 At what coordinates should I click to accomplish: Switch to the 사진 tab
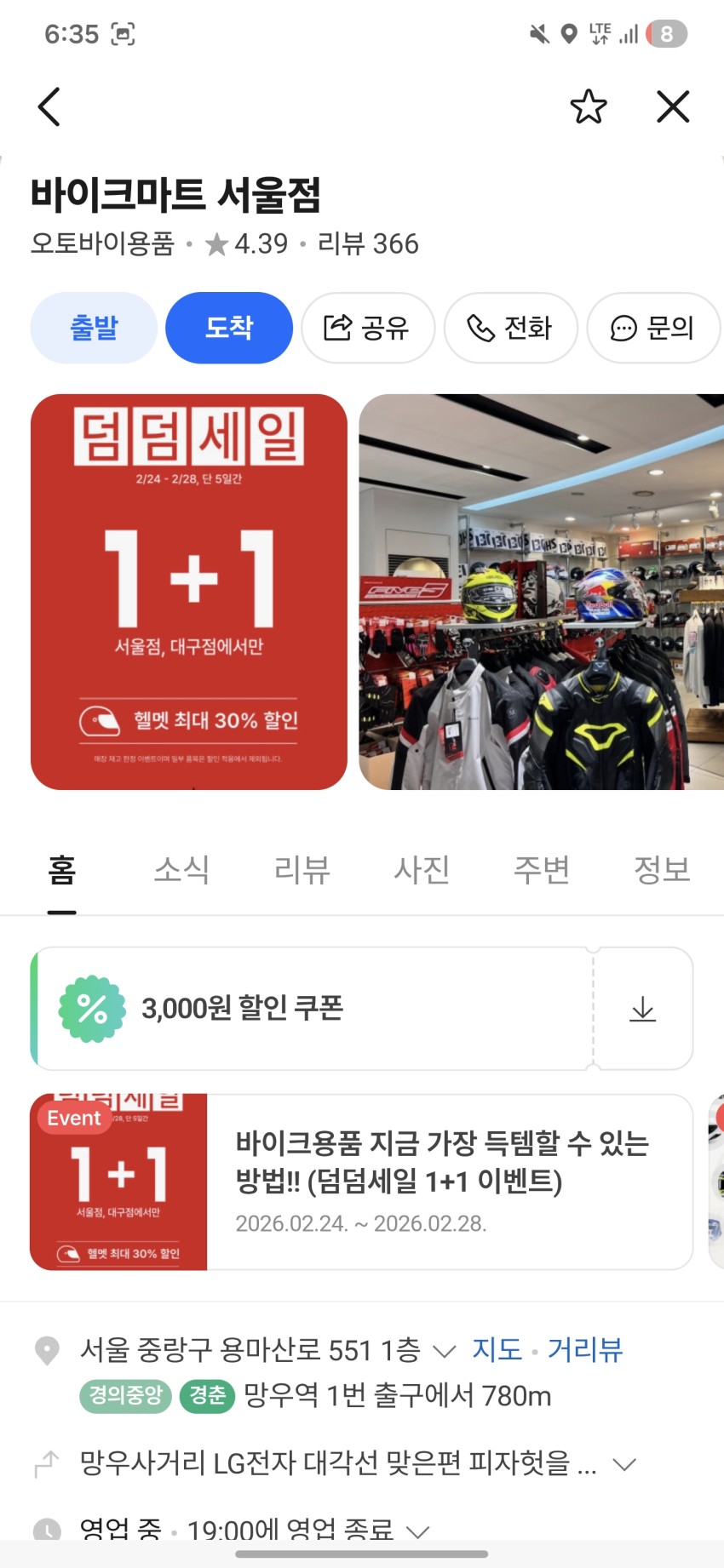coord(422,870)
